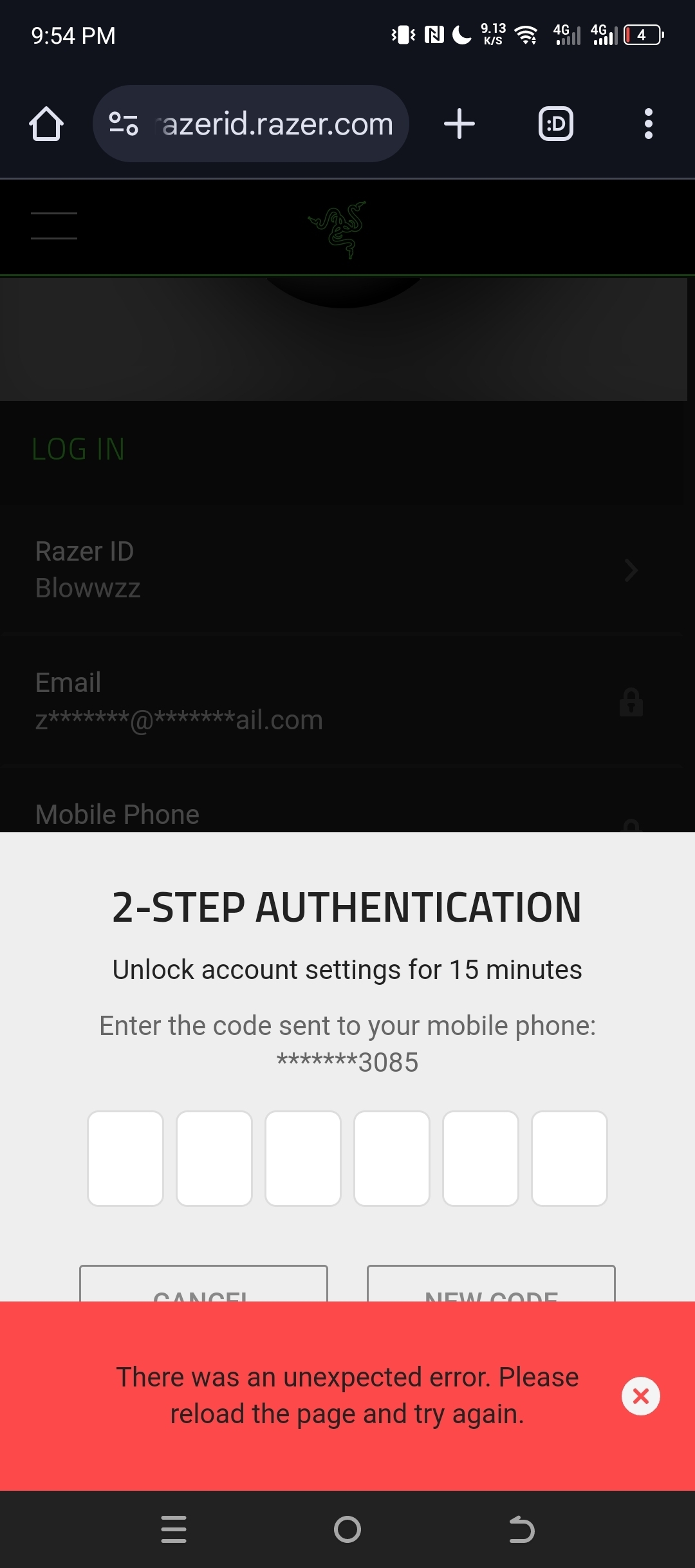This screenshot has width=695, height=1568.
Task: Tap the first code digit box
Action: pos(125,1158)
